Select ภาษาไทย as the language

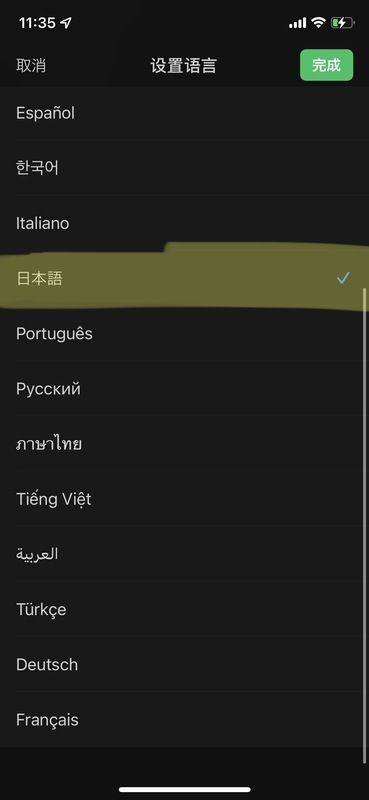click(x=184, y=444)
